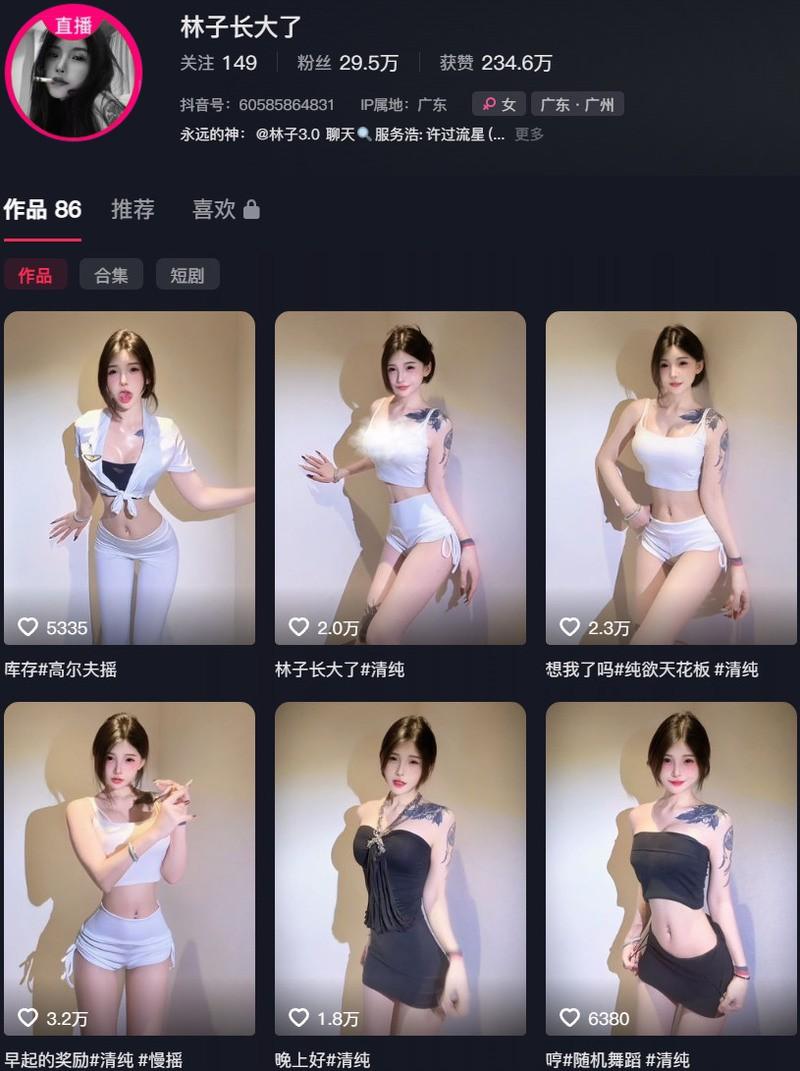Switch to the 推荐 tab
The height and width of the screenshot is (1071, 800).
coord(133,209)
